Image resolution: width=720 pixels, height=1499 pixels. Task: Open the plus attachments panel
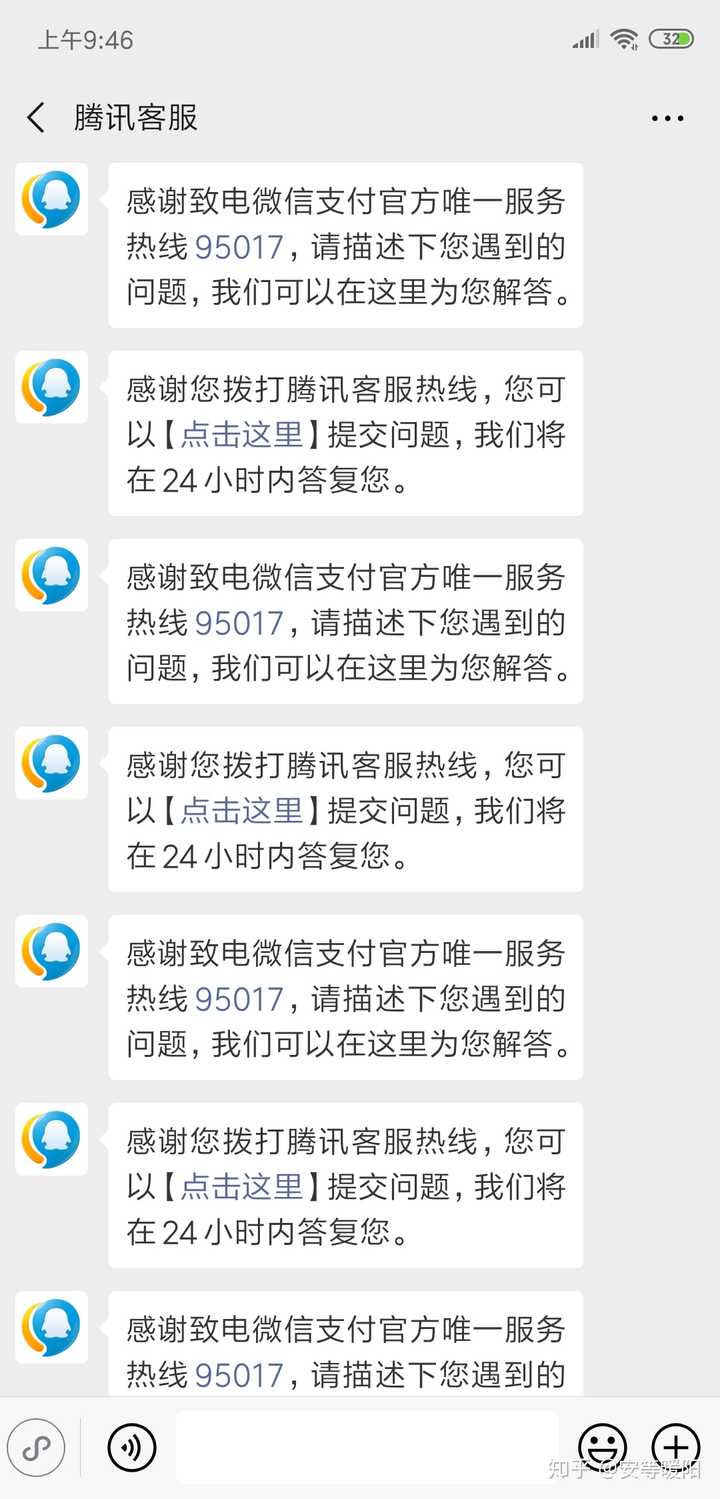click(676, 1446)
